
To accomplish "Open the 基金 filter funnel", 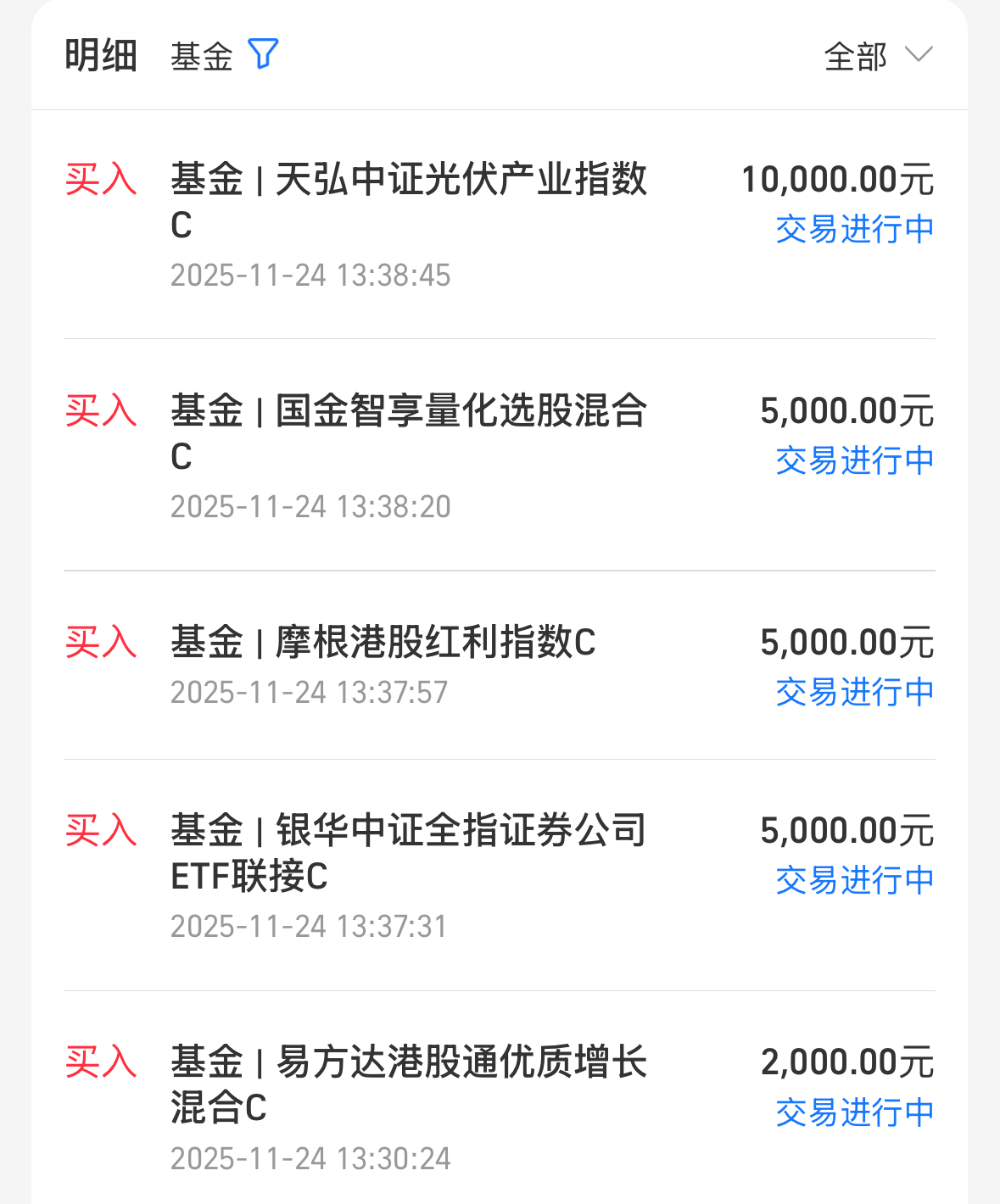I will pyautogui.click(x=263, y=54).
